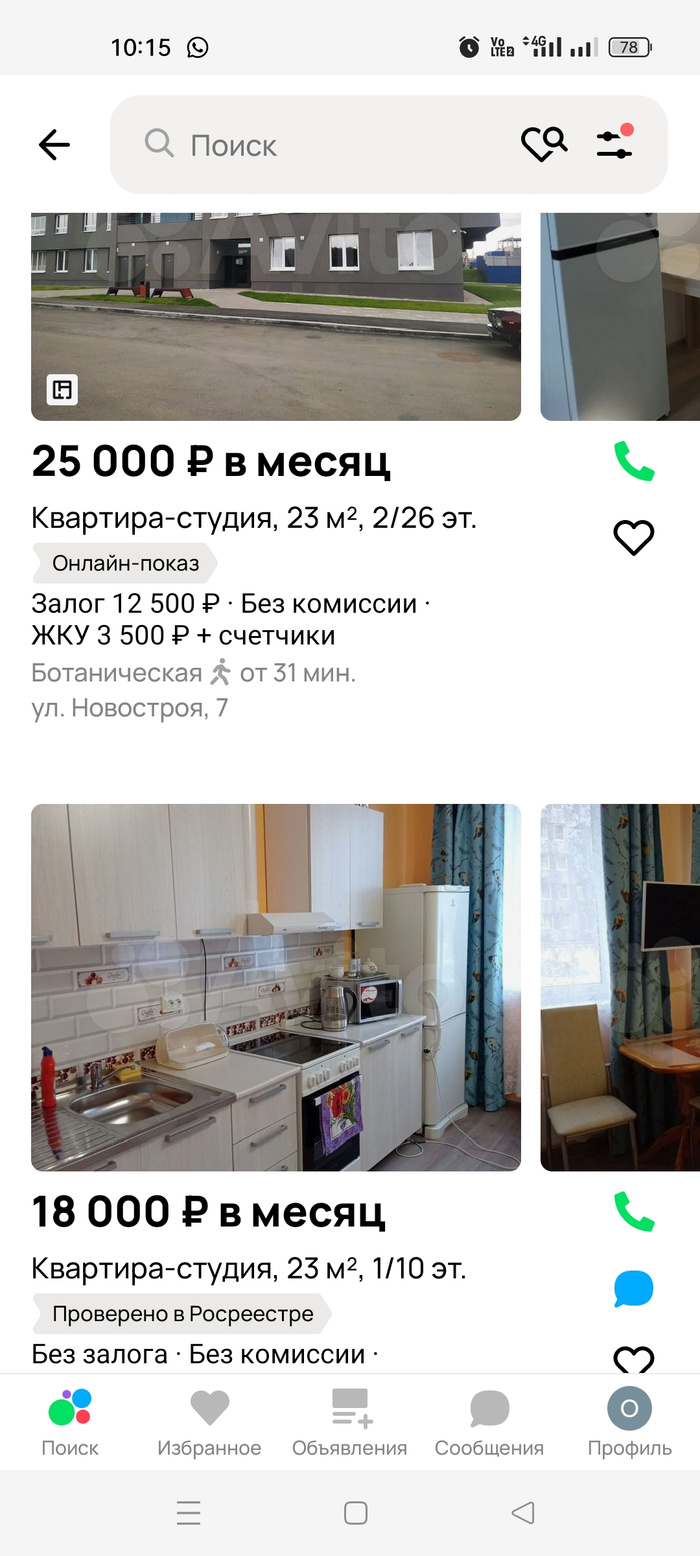Open the 25 000 ₽ studio listing photo
The width and height of the screenshot is (700, 1556).
[276, 316]
